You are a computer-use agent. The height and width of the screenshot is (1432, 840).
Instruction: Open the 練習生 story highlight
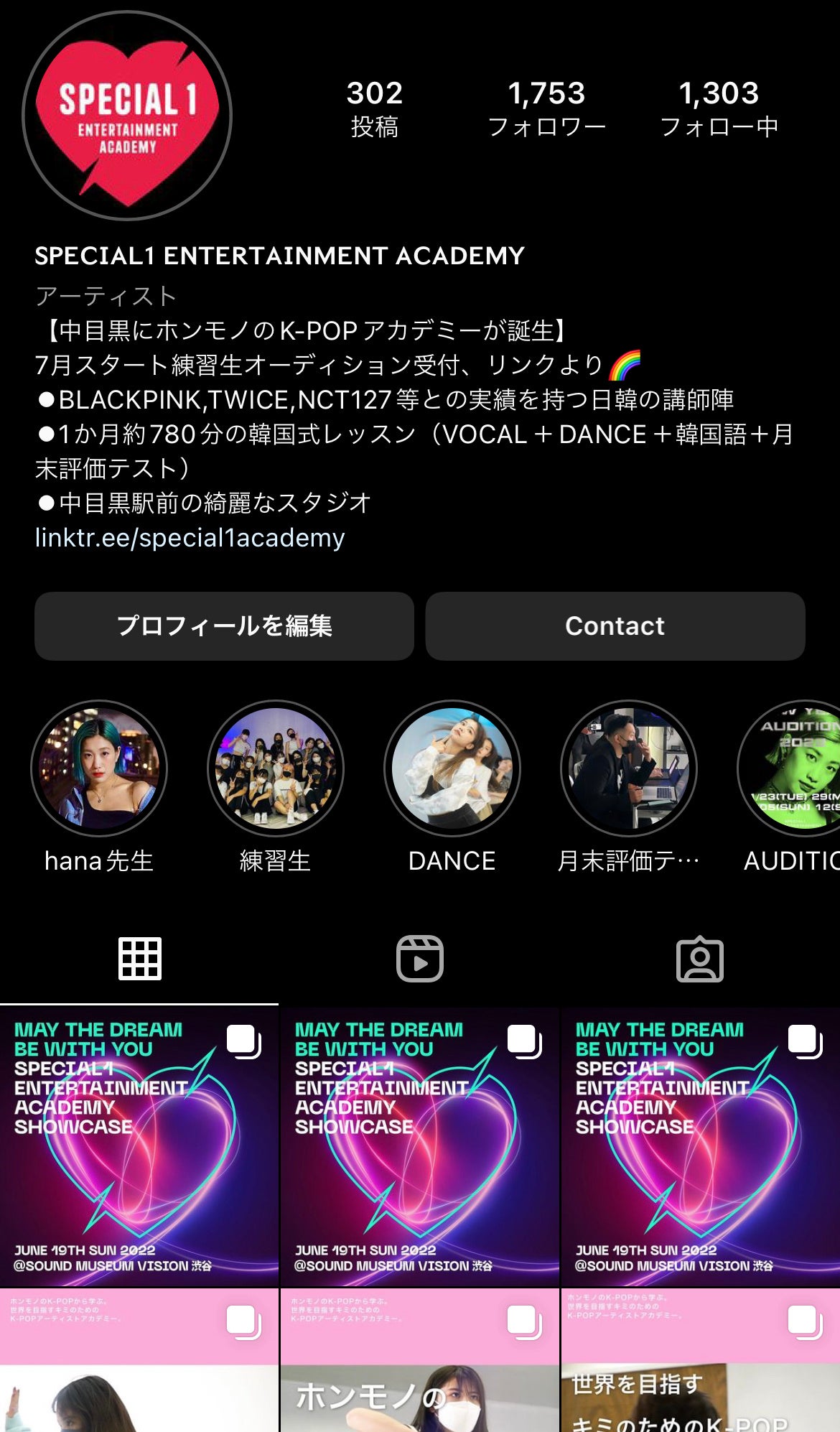point(276,768)
